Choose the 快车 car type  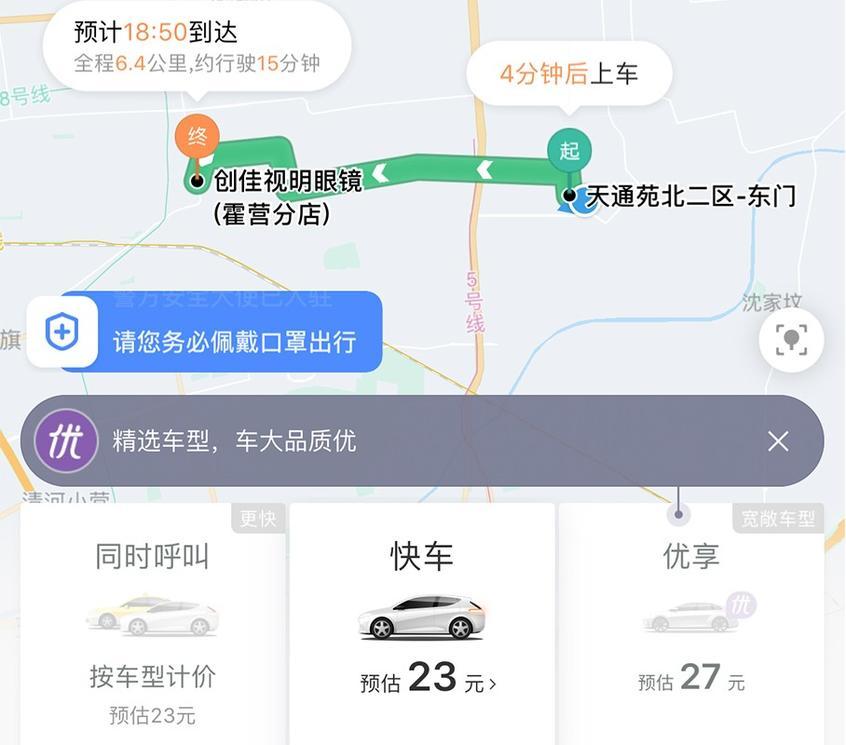[421, 600]
